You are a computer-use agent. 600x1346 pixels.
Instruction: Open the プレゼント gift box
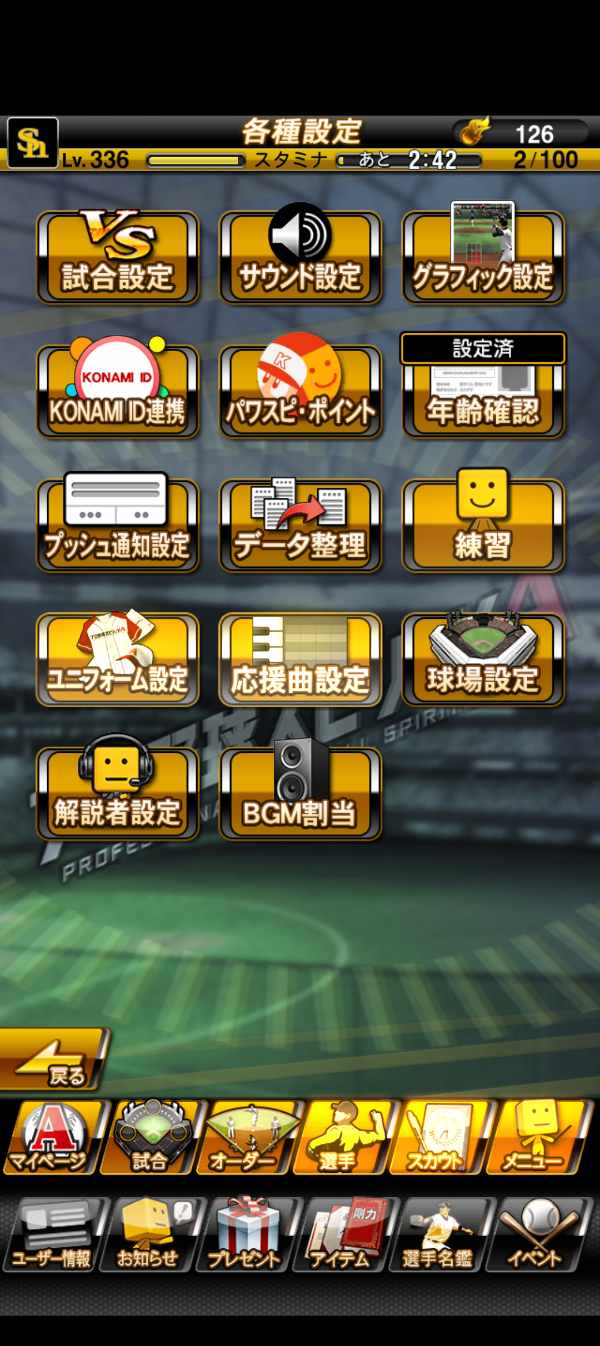pyautogui.click(x=249, y=1235)
